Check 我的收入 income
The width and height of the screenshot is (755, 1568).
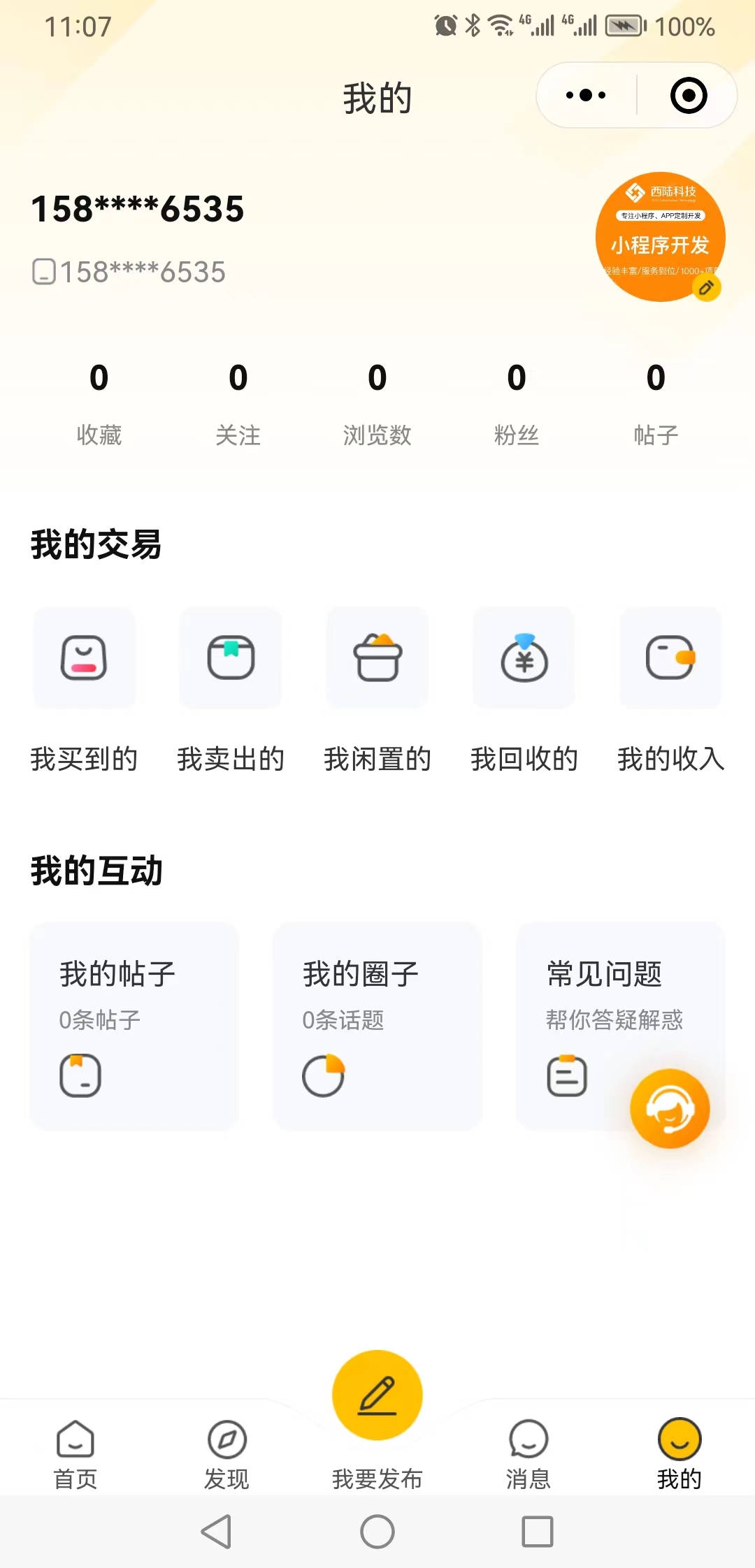(671, 658)
